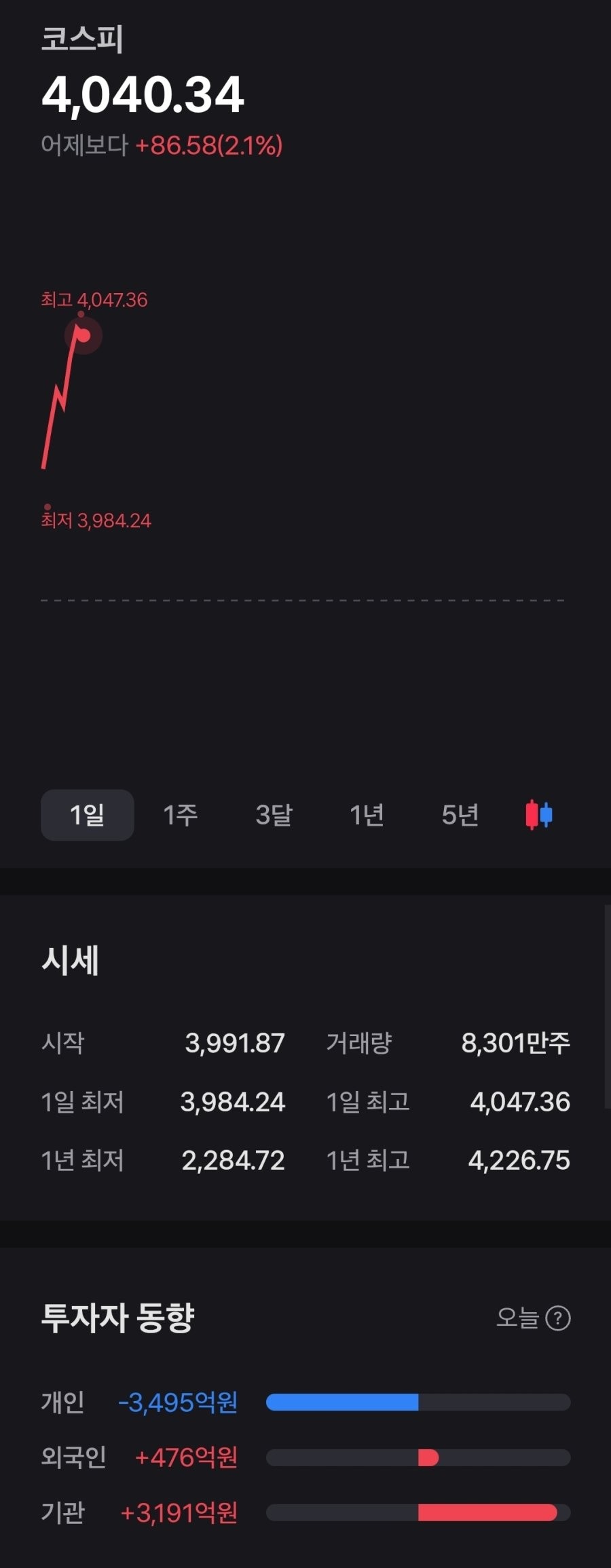Screen dimensions: 611x1568
Task: Show the 3달 chart range
Action: 274,815
